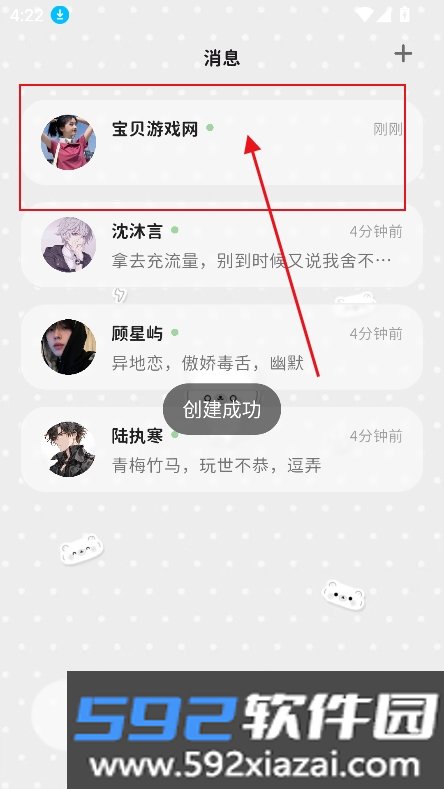Screen dimensions: 444x789
Task: Open the chat with 宝贝游戏网
Action: 221,142
